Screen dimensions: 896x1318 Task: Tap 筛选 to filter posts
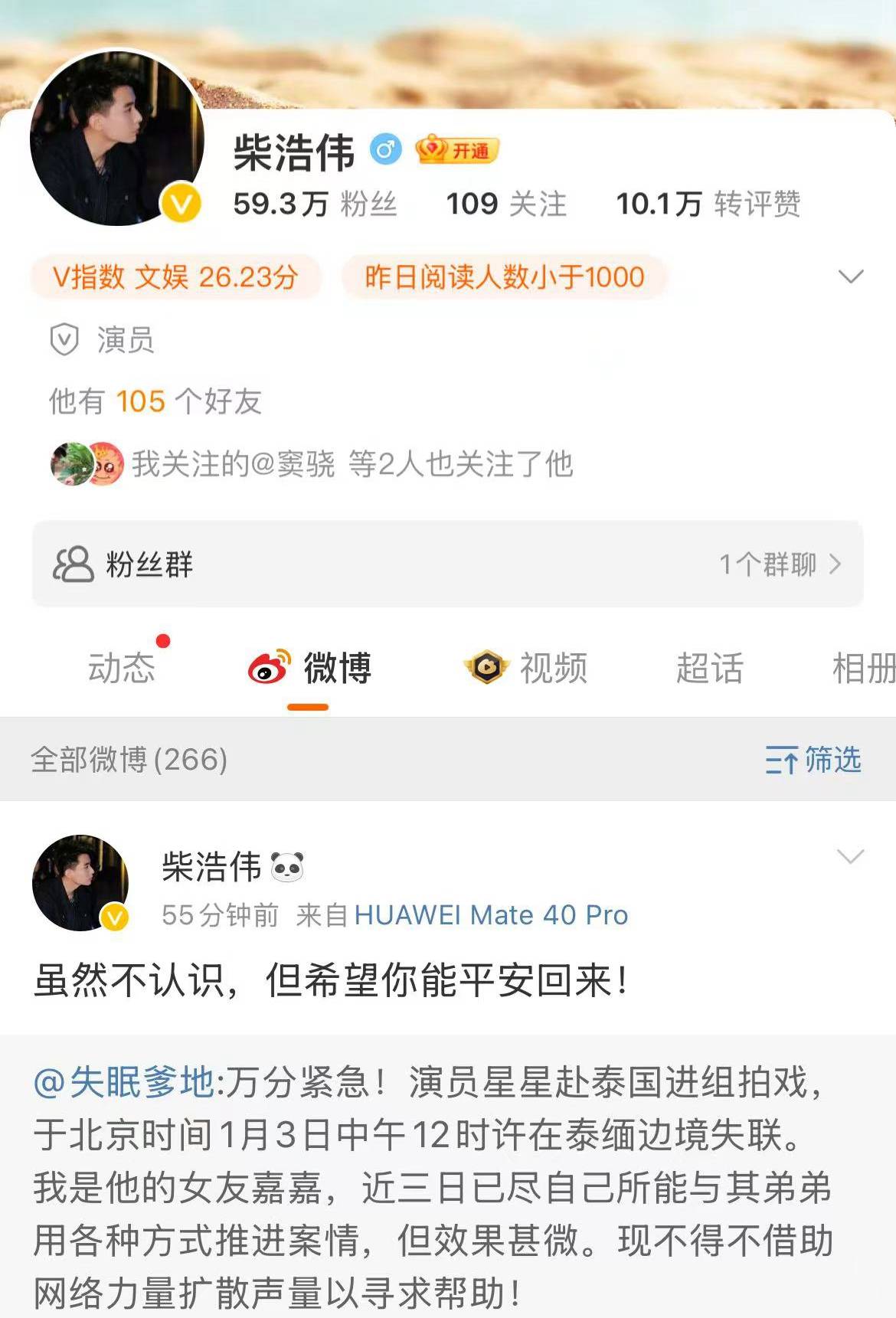coord(813,760)
